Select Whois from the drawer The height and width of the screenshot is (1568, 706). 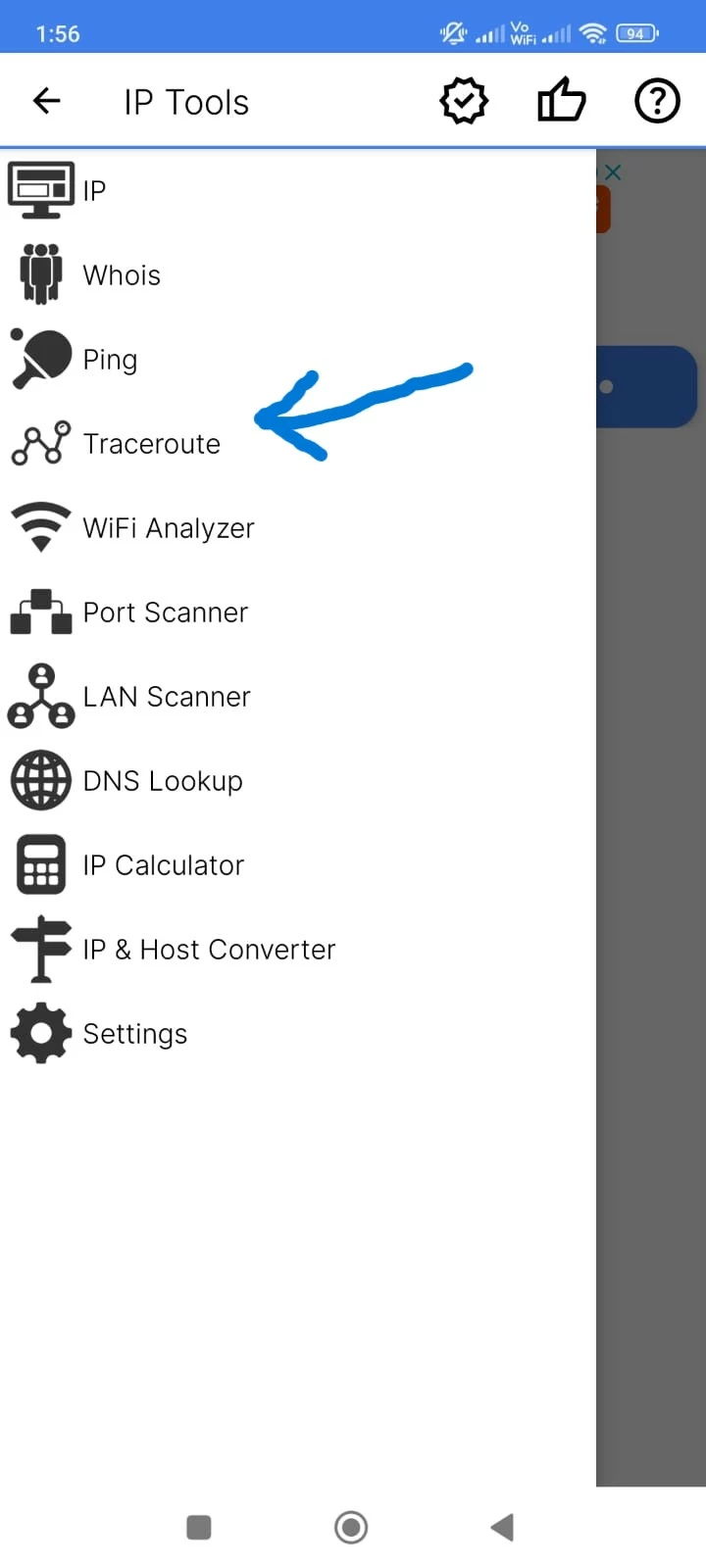tap(298, 274)
